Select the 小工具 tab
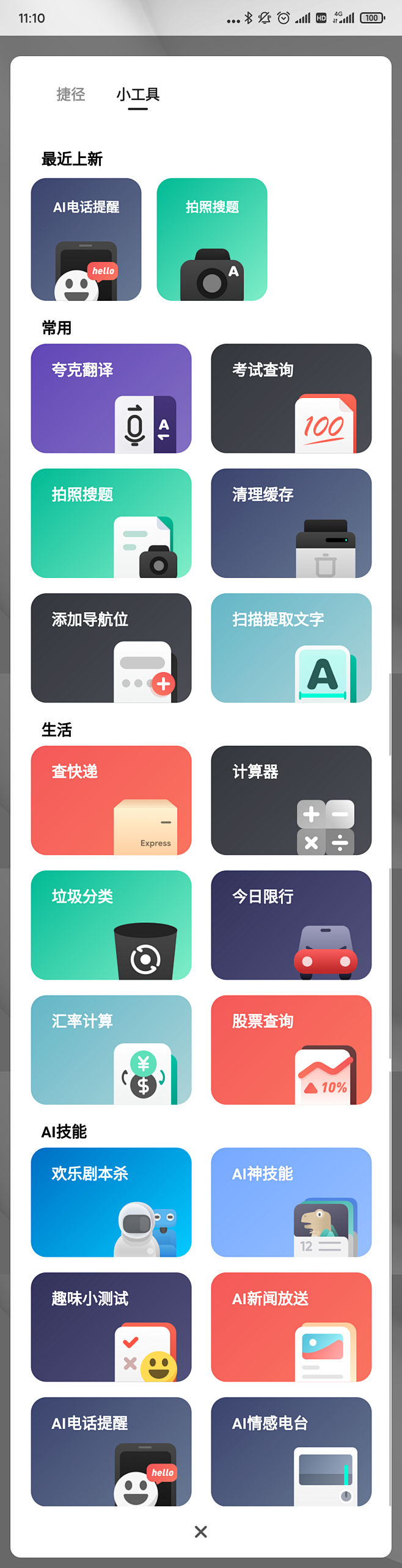 tap(137, 95)
